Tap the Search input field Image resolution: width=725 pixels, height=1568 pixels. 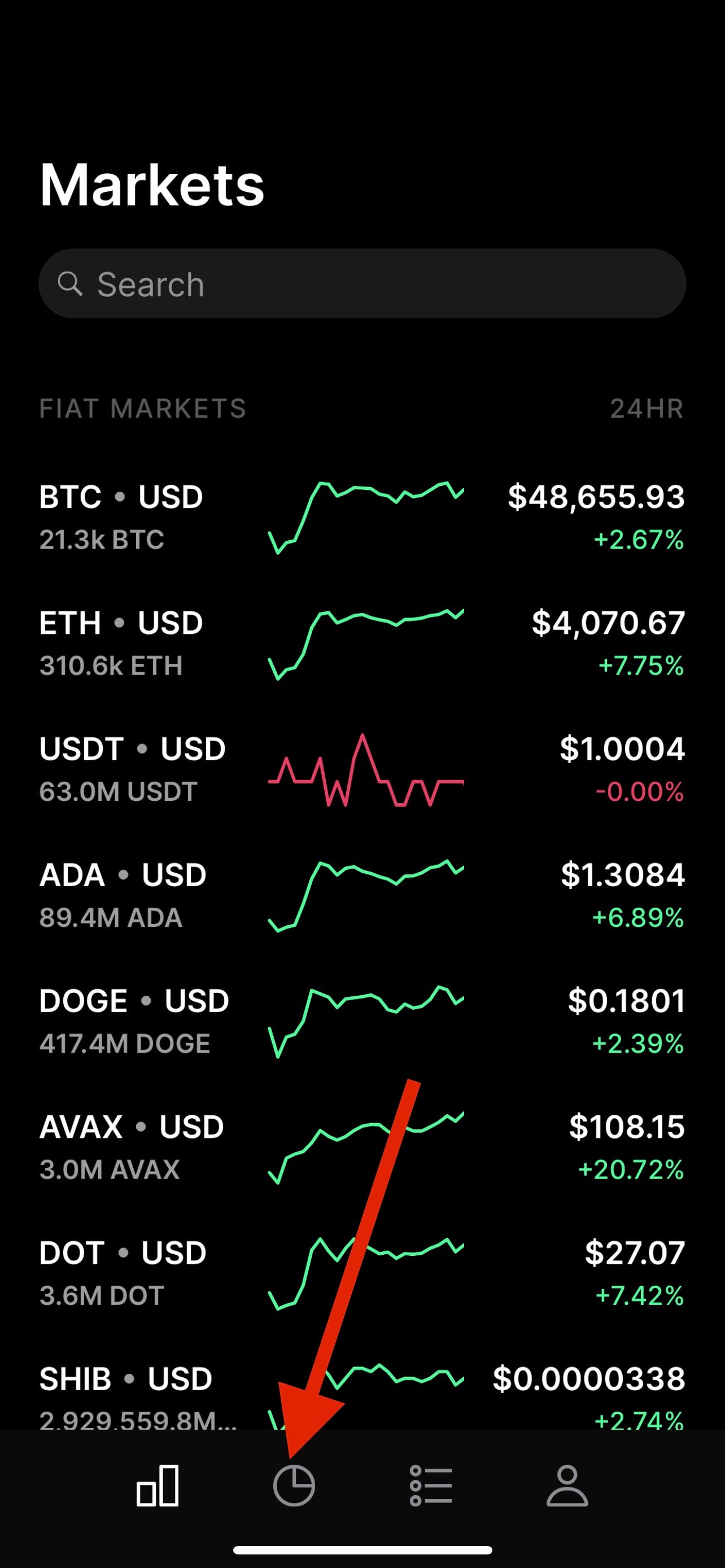362,284
